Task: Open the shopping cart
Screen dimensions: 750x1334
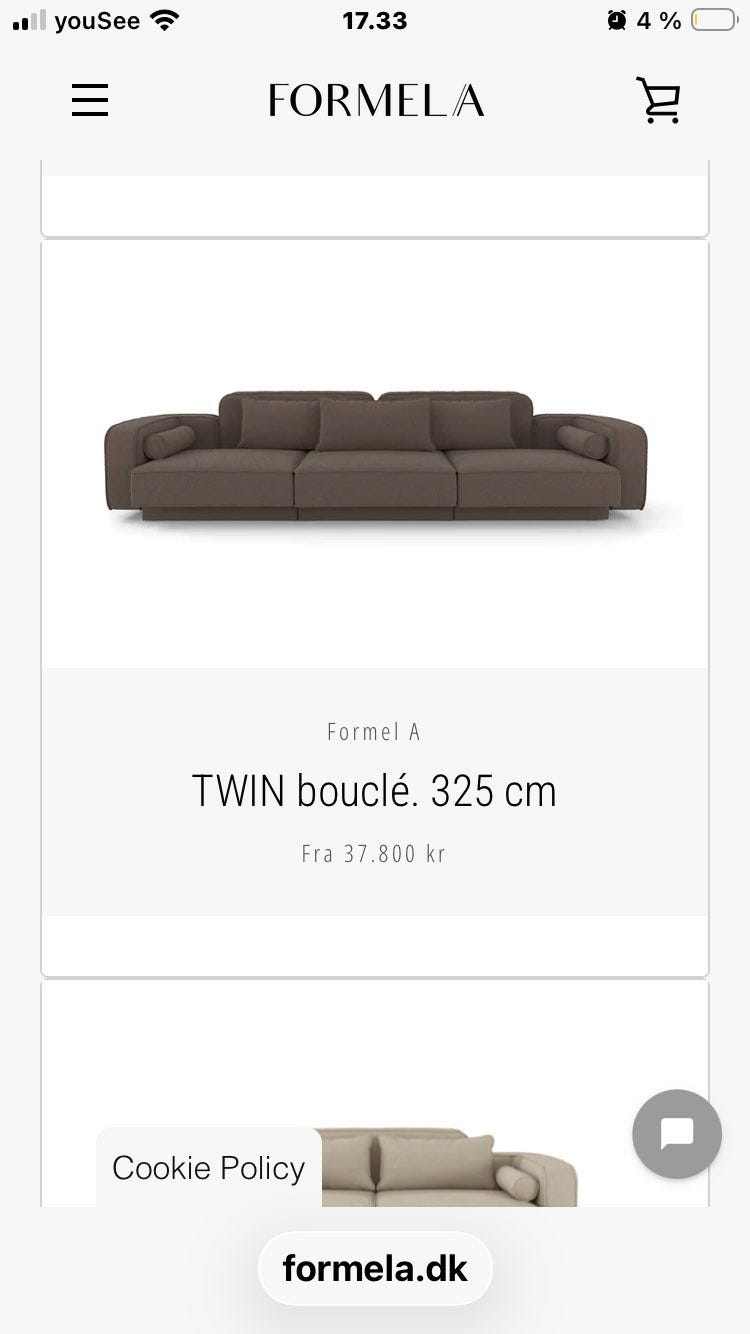Action: coord(658,100)
